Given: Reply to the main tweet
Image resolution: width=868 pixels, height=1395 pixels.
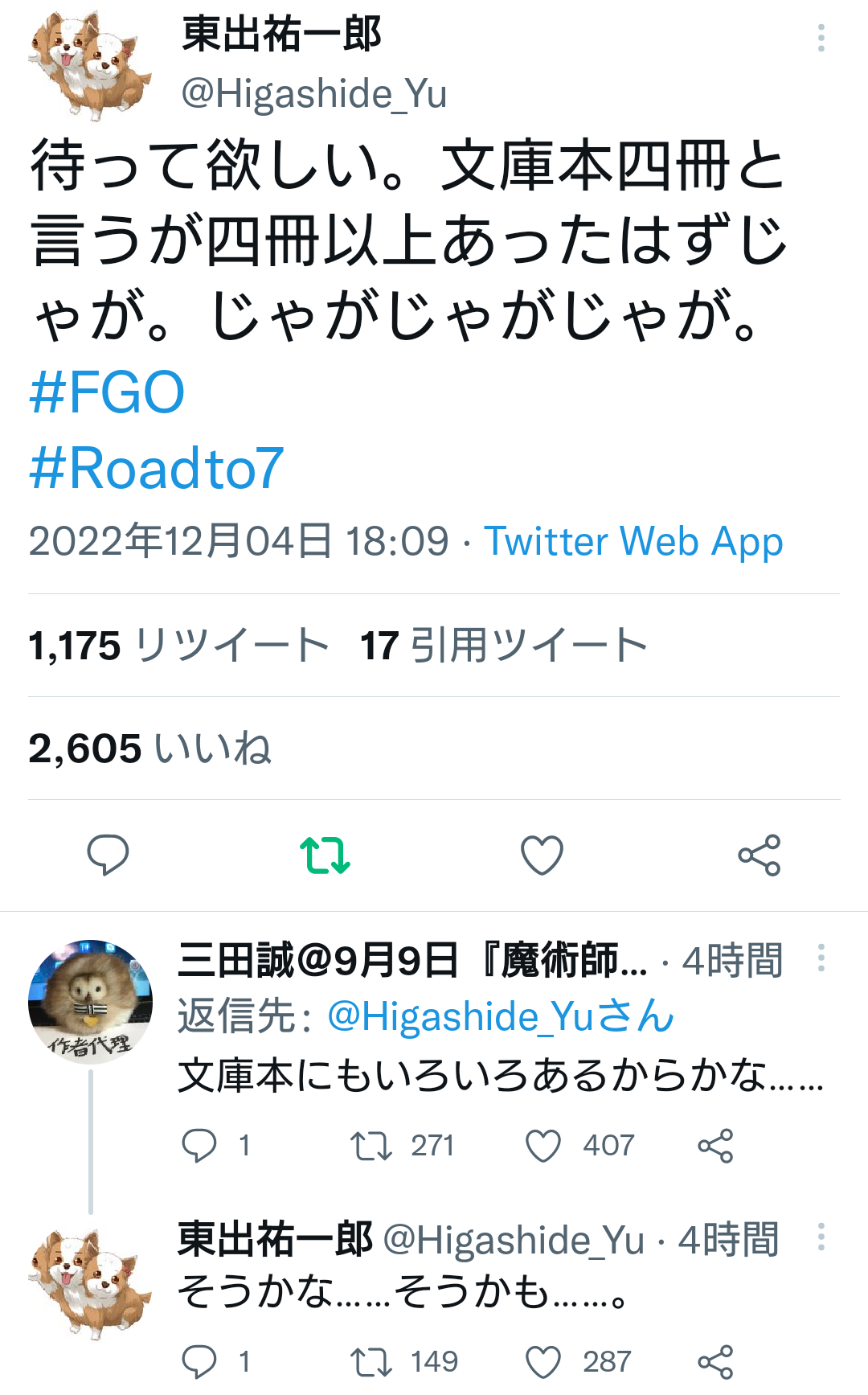Looking at the screenshot, I should click(x=108, y=855).
